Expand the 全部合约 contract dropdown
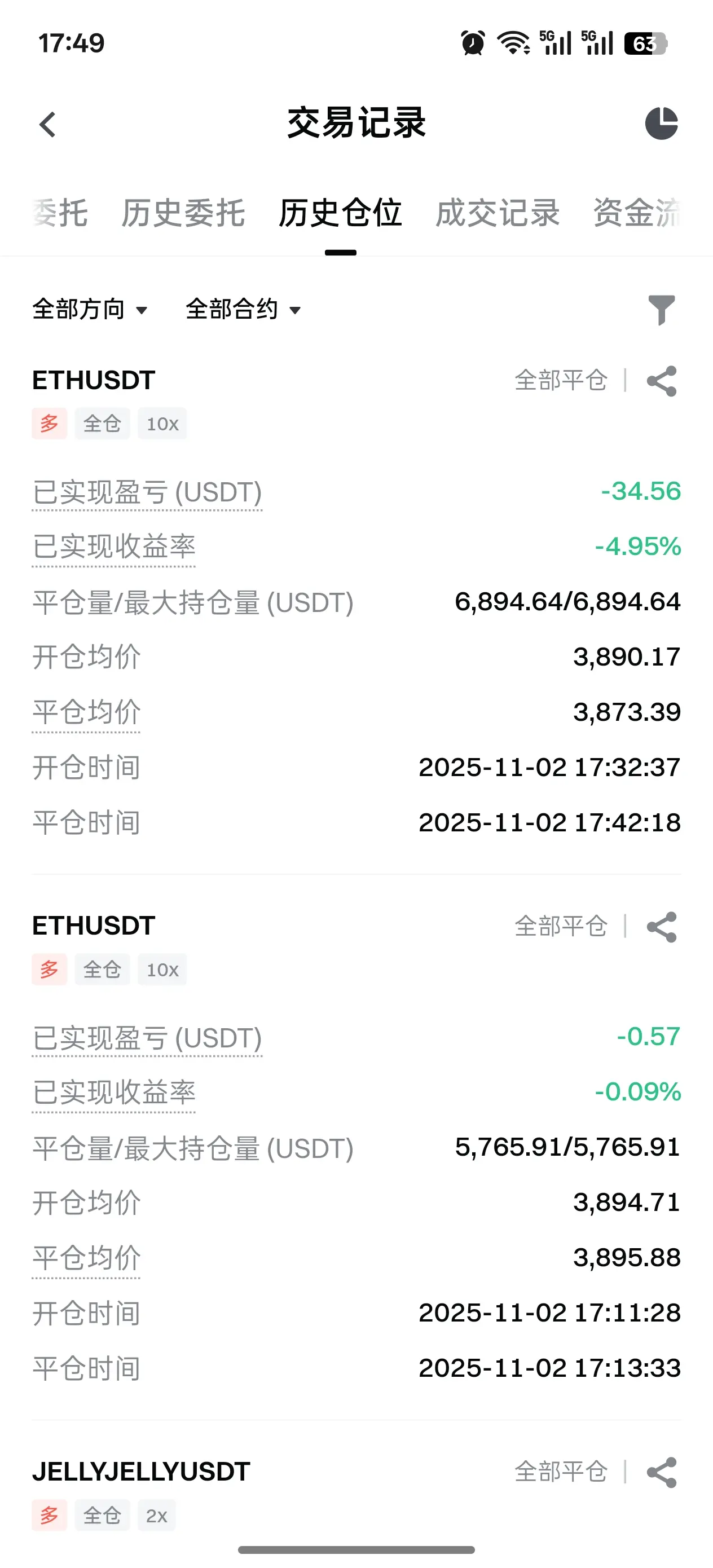 coord(244,309)
